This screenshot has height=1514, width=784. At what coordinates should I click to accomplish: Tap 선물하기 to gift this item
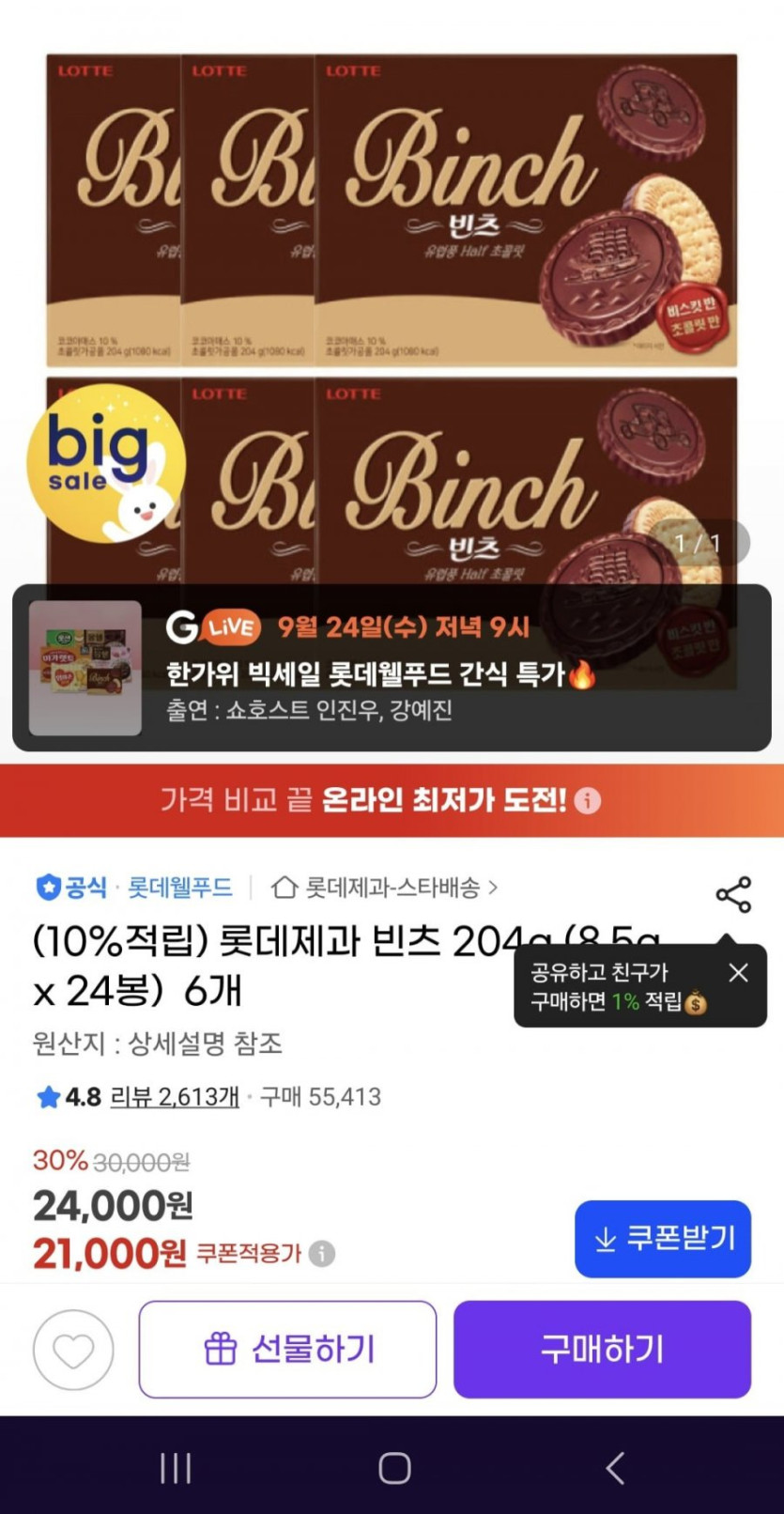pos(287,1350)
